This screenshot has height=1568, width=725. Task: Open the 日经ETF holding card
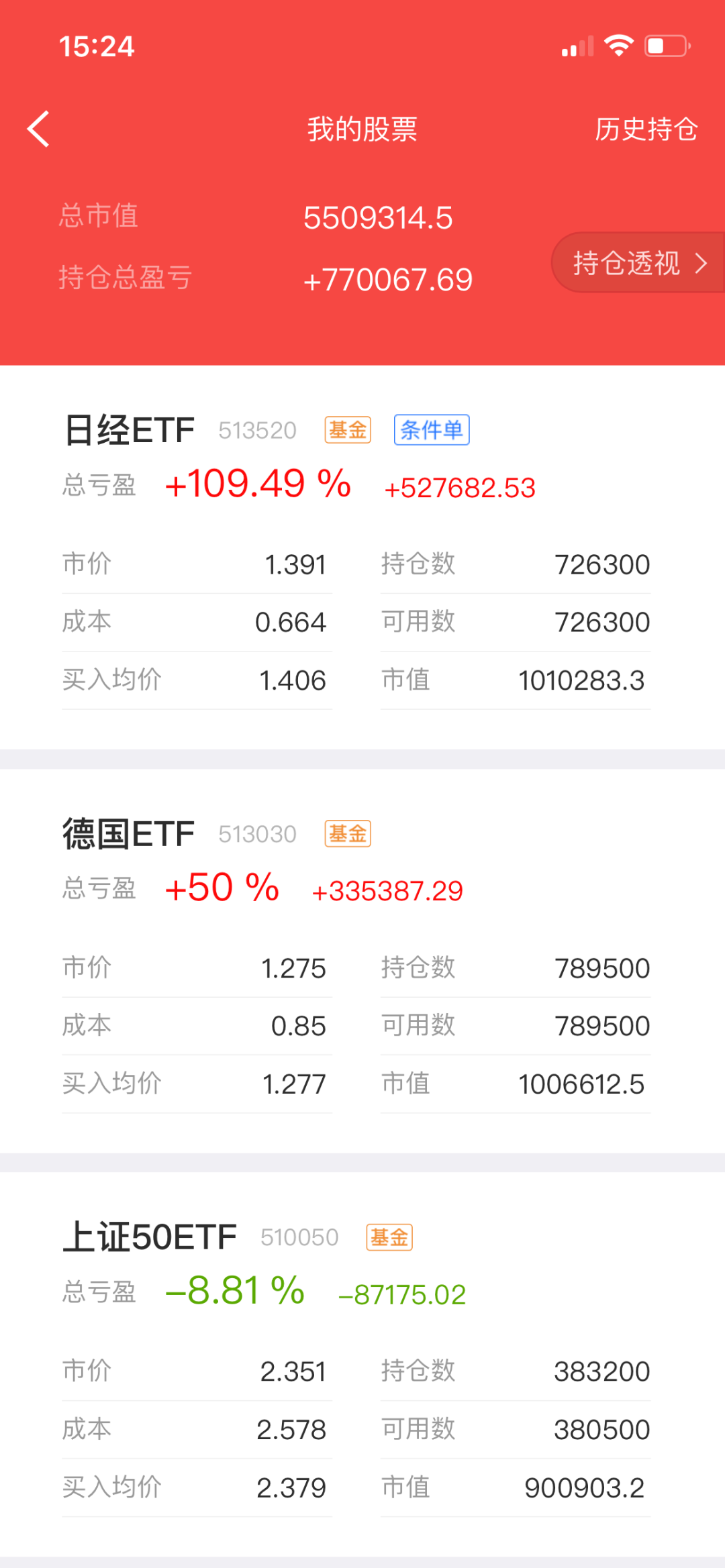pyautogui.click(x=362, y=557)
